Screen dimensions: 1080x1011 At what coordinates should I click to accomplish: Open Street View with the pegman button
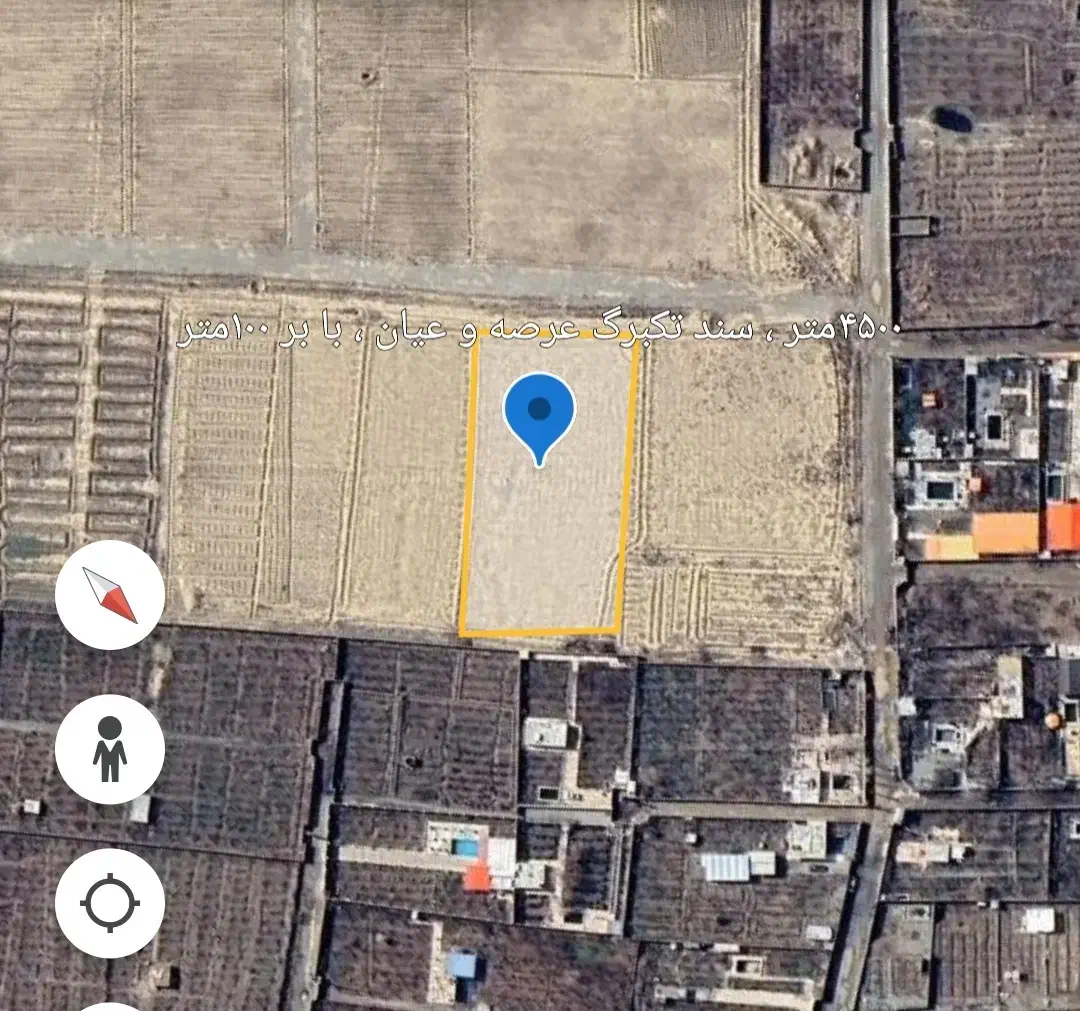pos(110,749)
